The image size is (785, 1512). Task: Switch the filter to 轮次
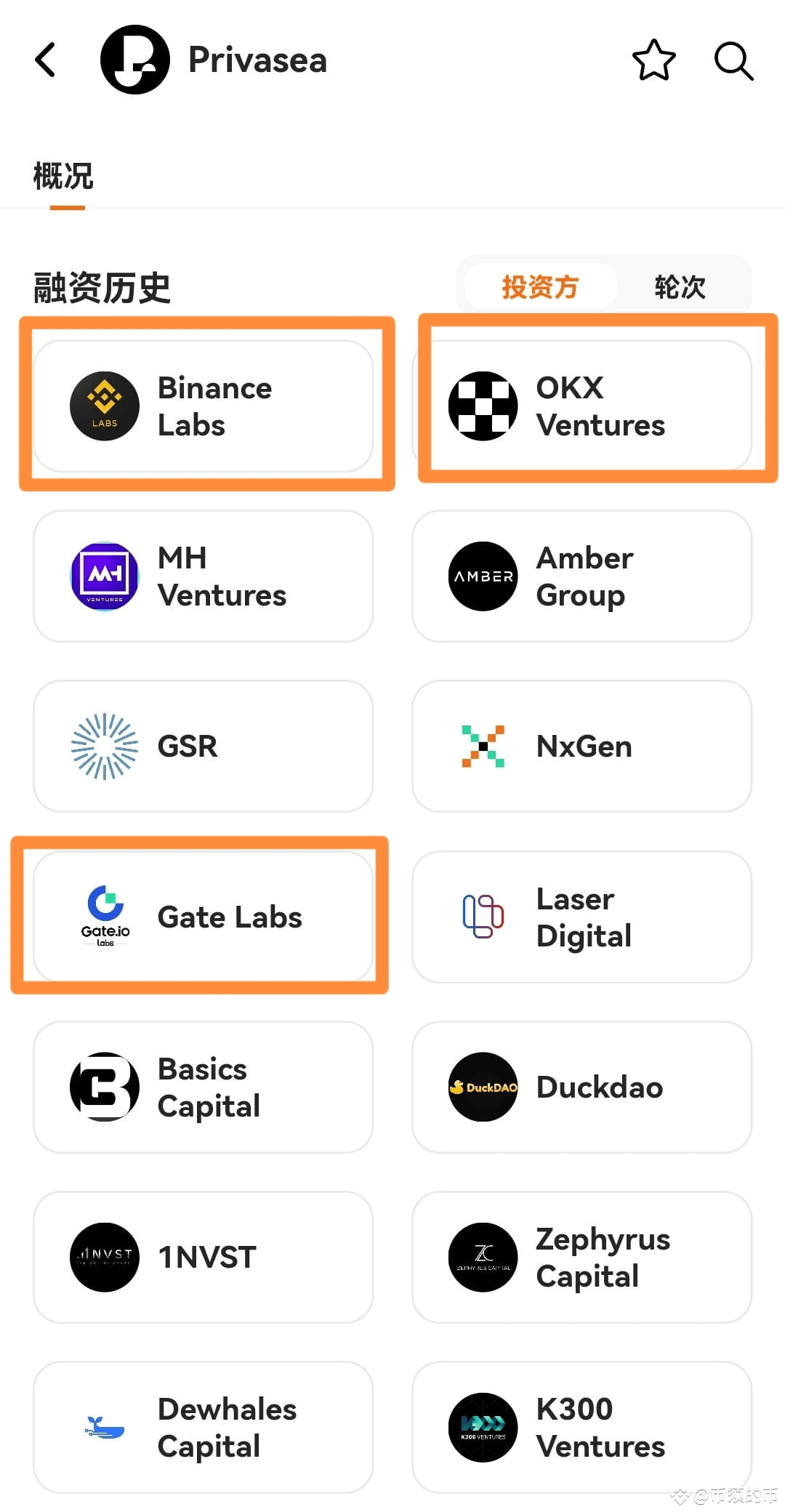[x=680, y=286]
